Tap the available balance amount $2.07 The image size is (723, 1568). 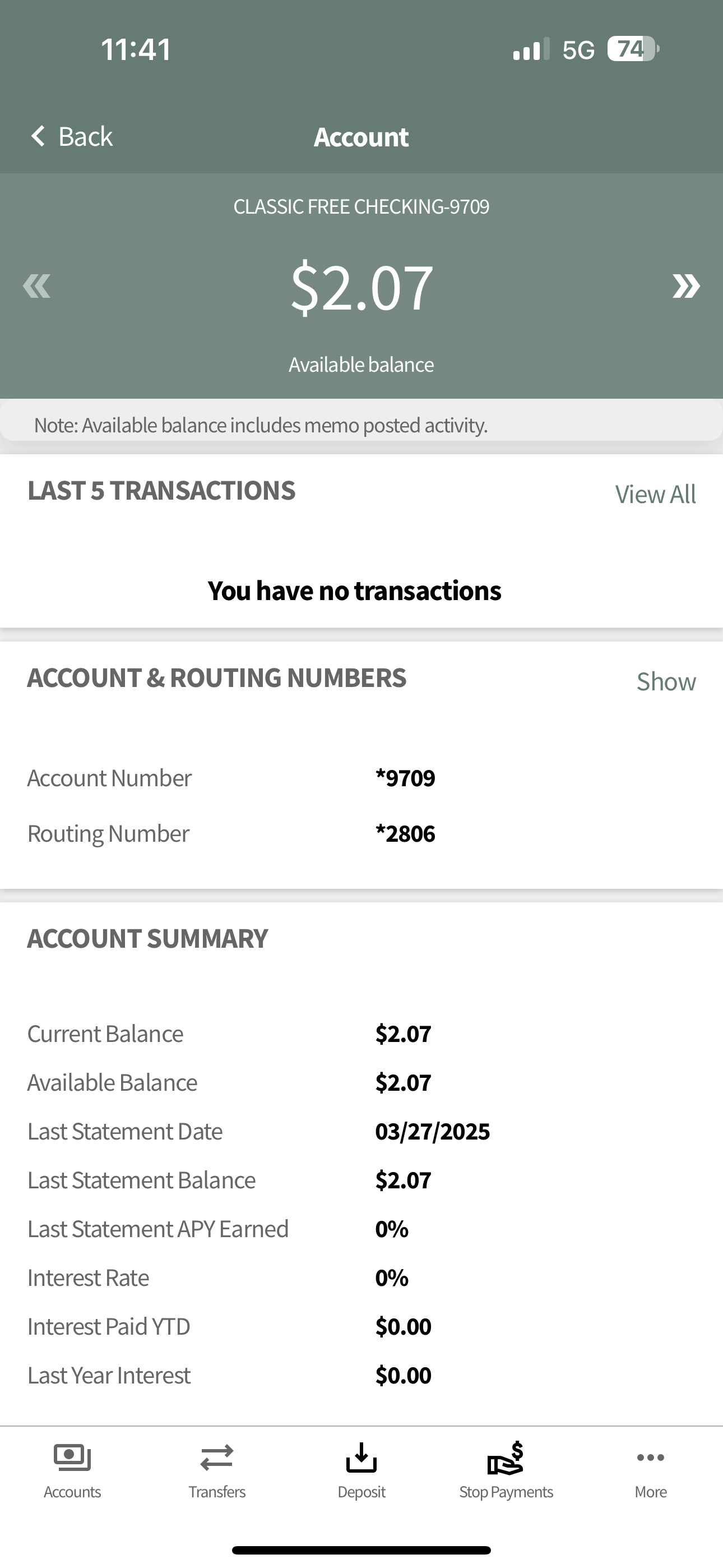[x=361, y=285]
